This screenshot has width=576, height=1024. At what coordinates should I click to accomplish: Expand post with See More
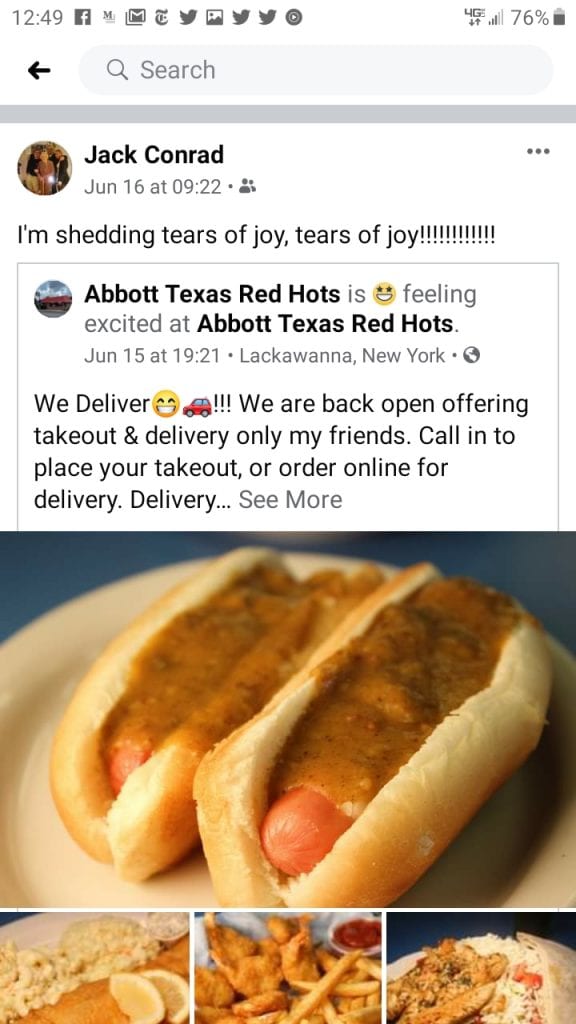291,500
